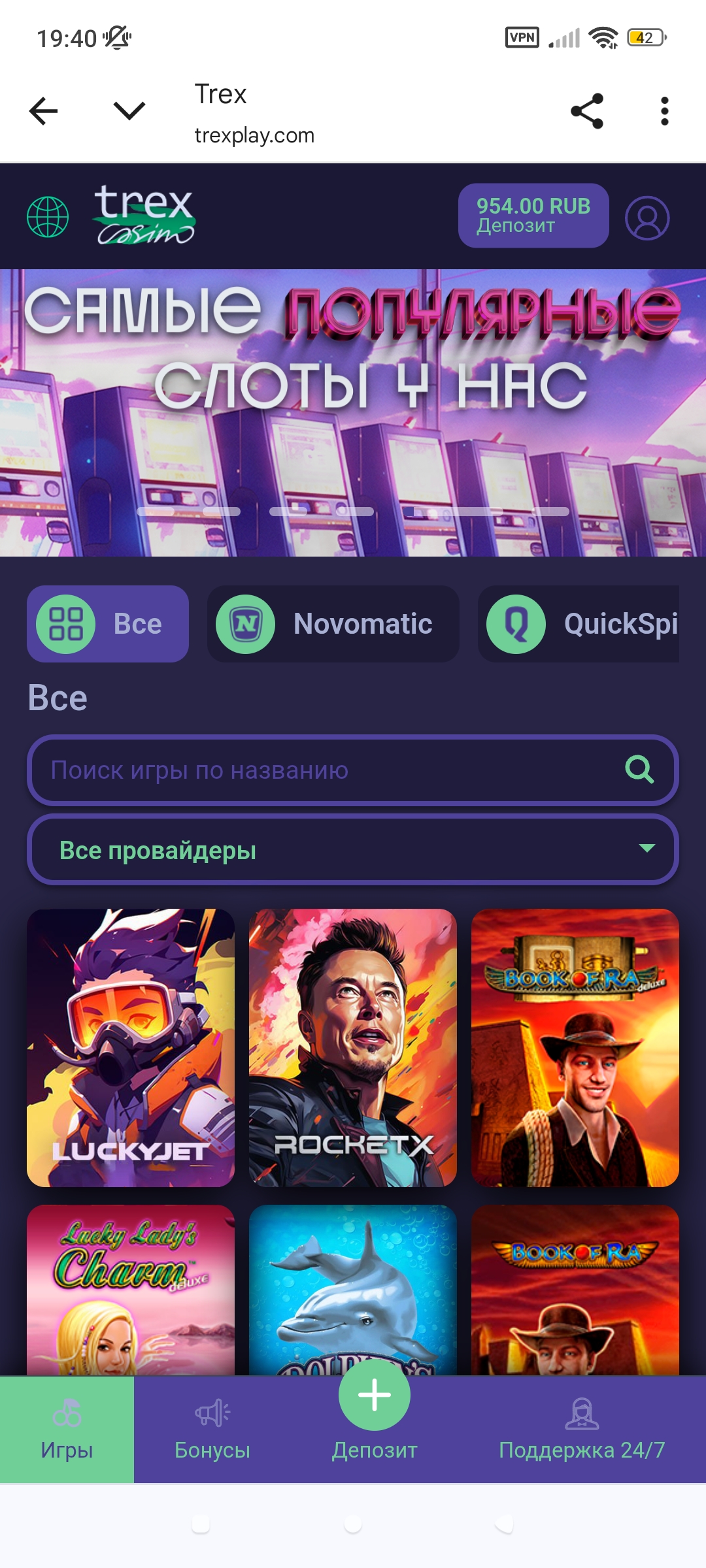
Task: Tap the 954.00 RUB deposit button
Action: tap(533, 216)
